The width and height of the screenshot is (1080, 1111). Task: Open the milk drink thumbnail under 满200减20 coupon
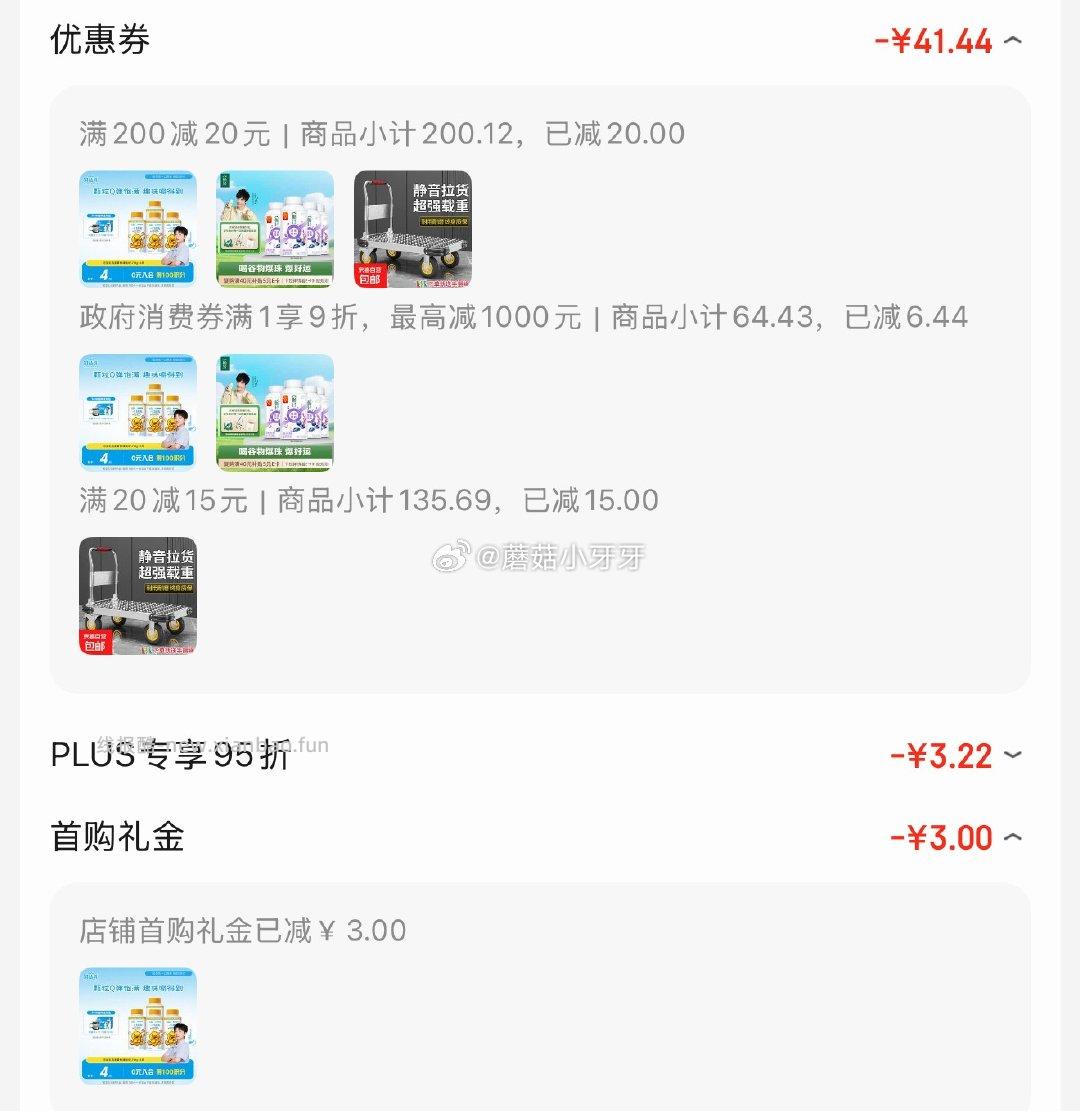(x=137, y=228)
